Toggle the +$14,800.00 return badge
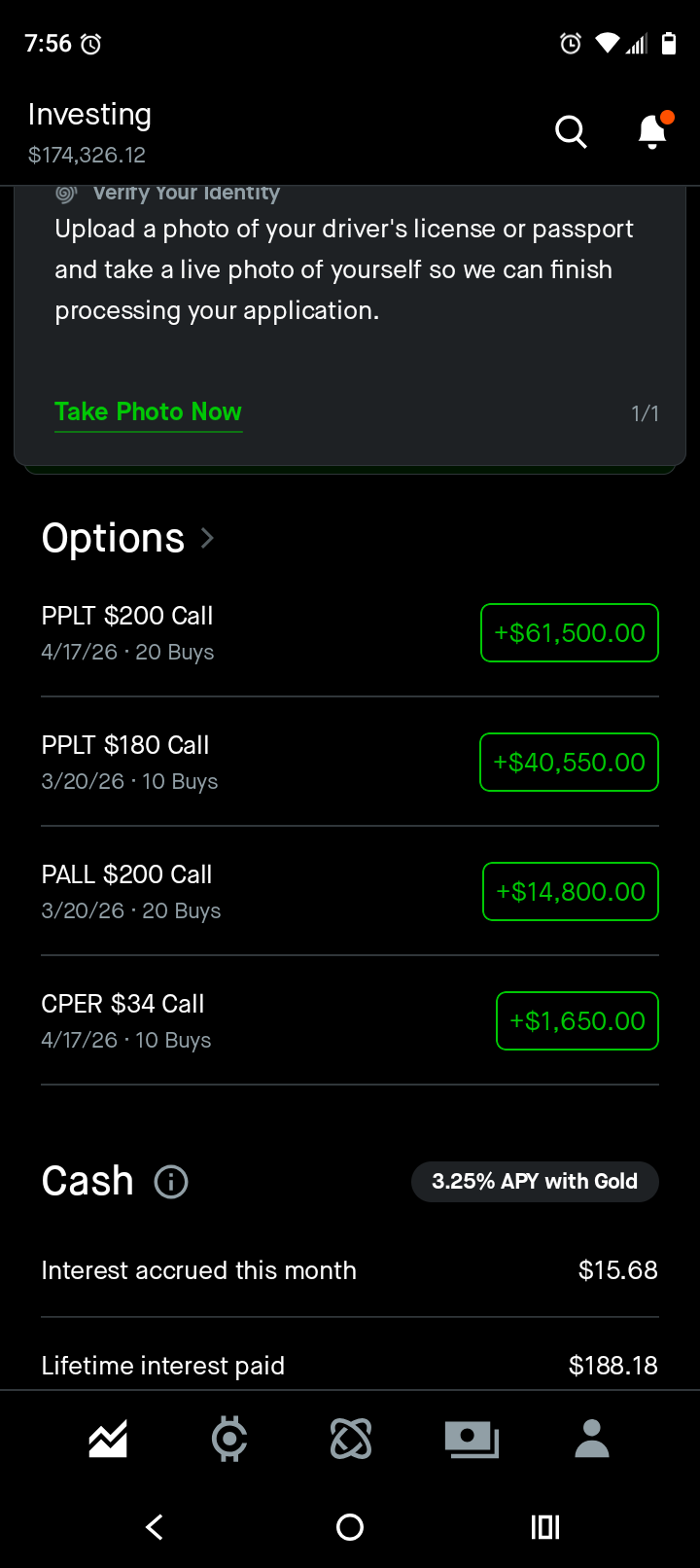The image size is (700, 1568). [571, 892]
